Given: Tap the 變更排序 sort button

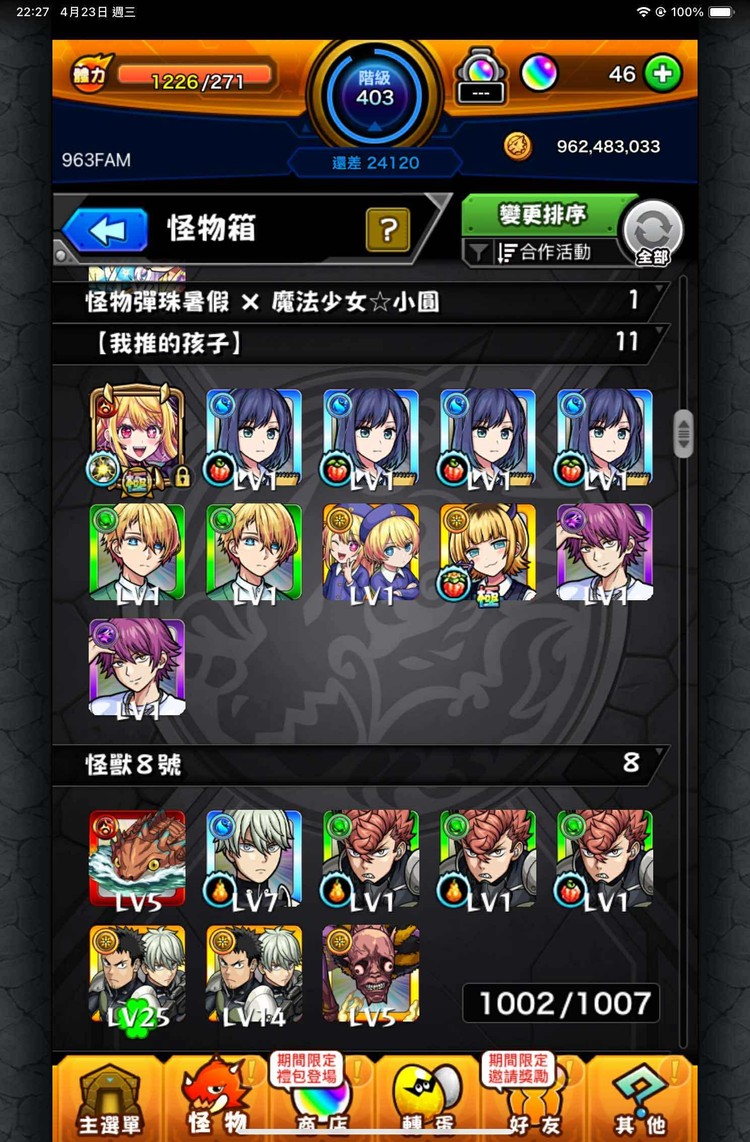Looking at the screenshot, I should (x=543, y=214).
